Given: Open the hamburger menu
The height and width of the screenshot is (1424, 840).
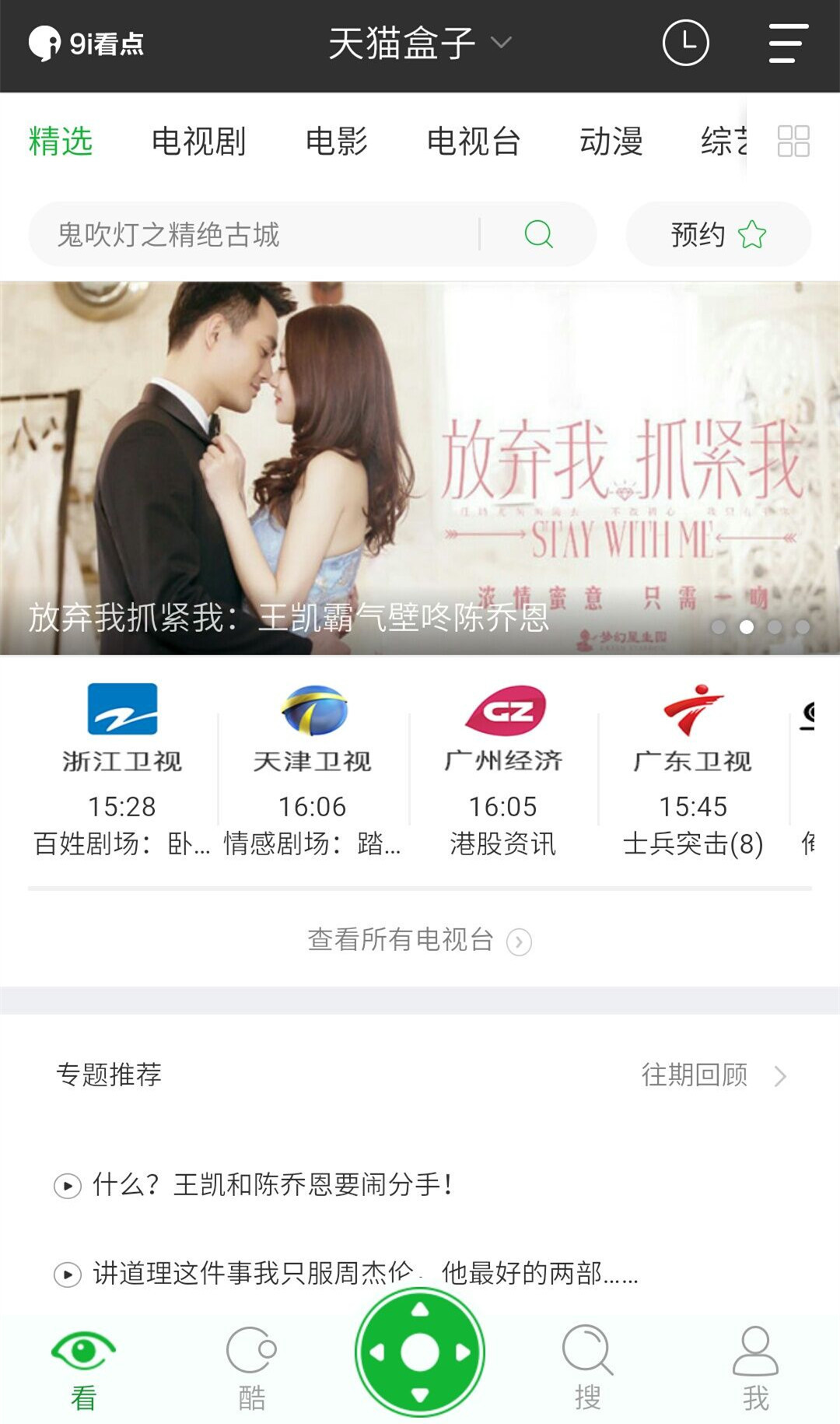Looking at the screenshot, I should pos(788,43).
